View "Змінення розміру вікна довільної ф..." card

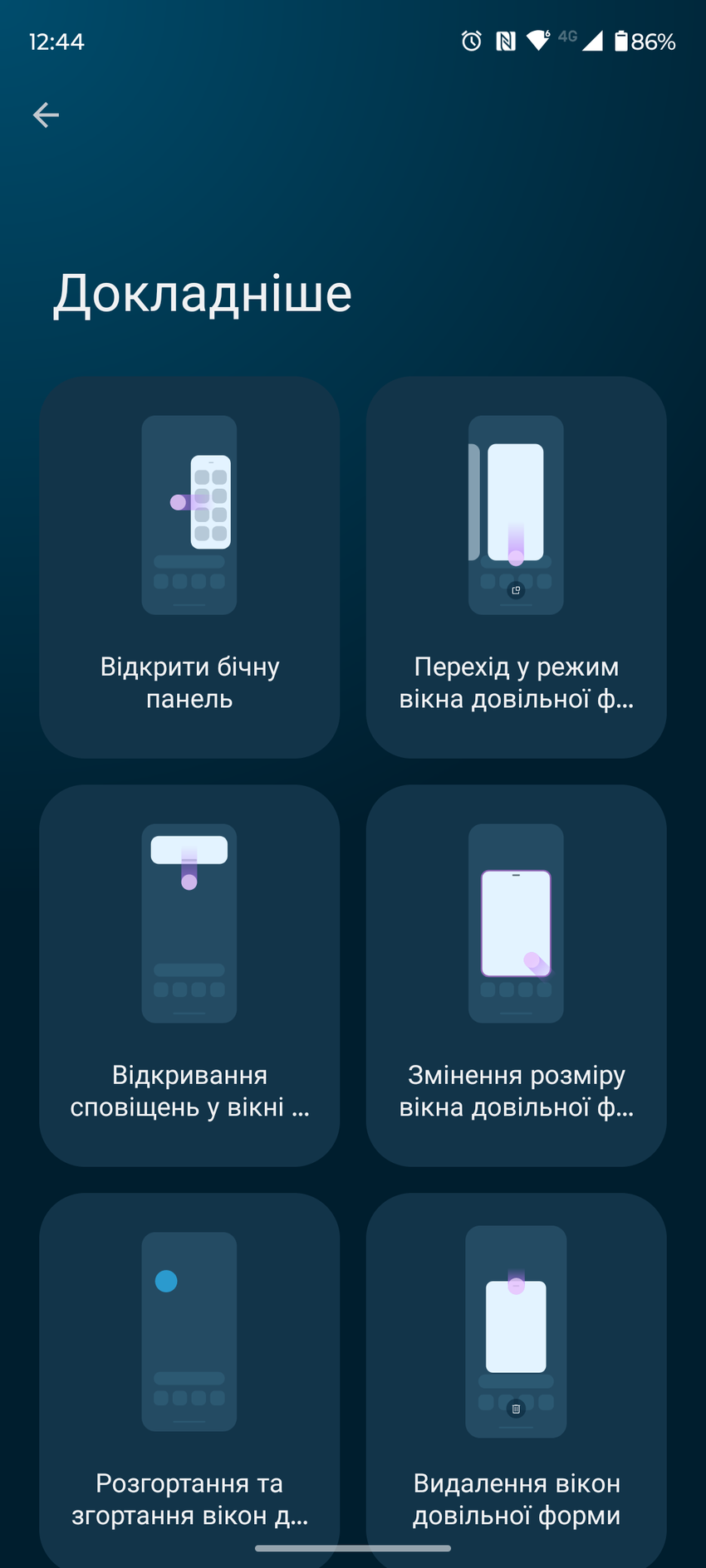[516, 975]
